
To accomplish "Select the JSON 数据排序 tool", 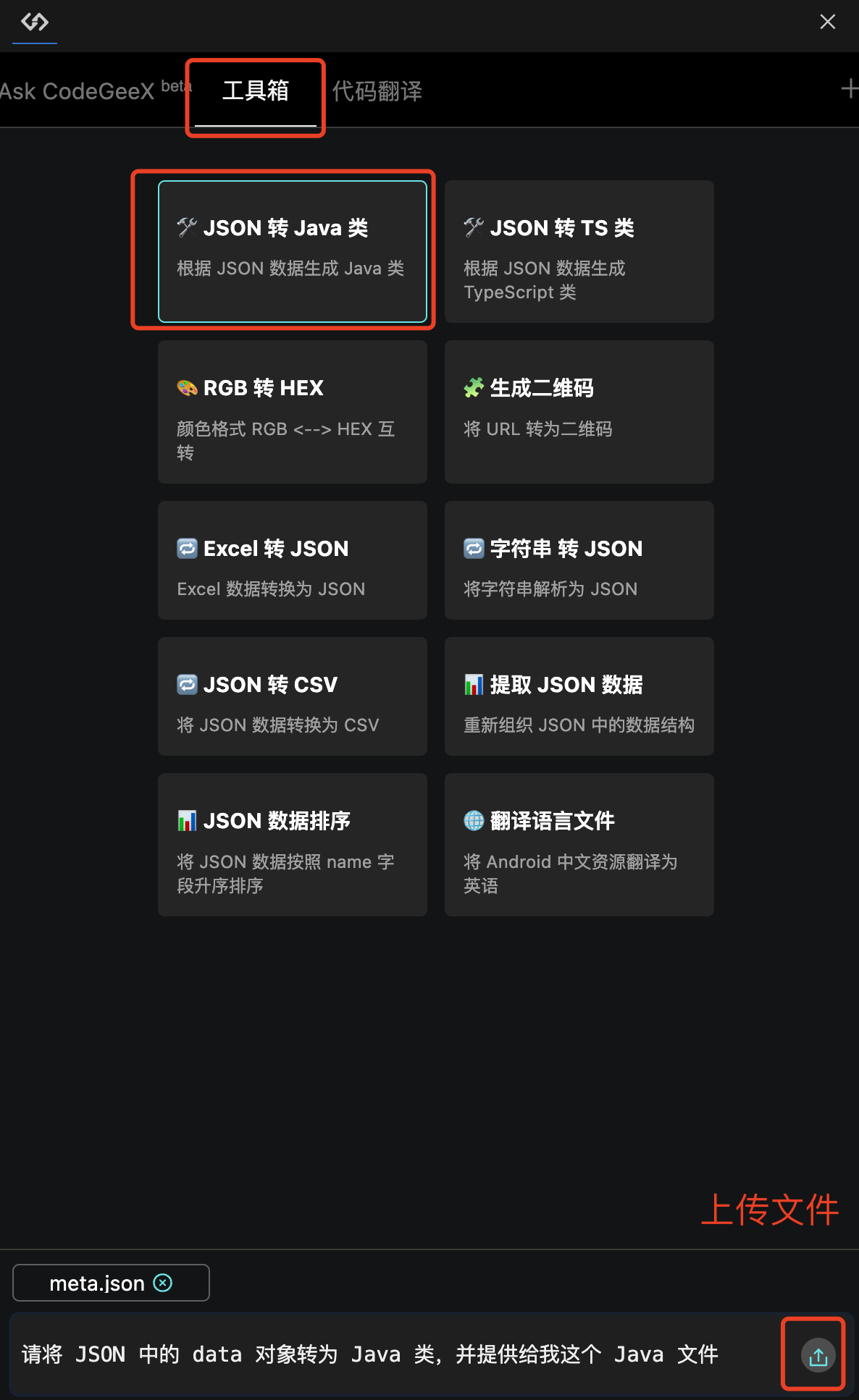I will (293, 844).
